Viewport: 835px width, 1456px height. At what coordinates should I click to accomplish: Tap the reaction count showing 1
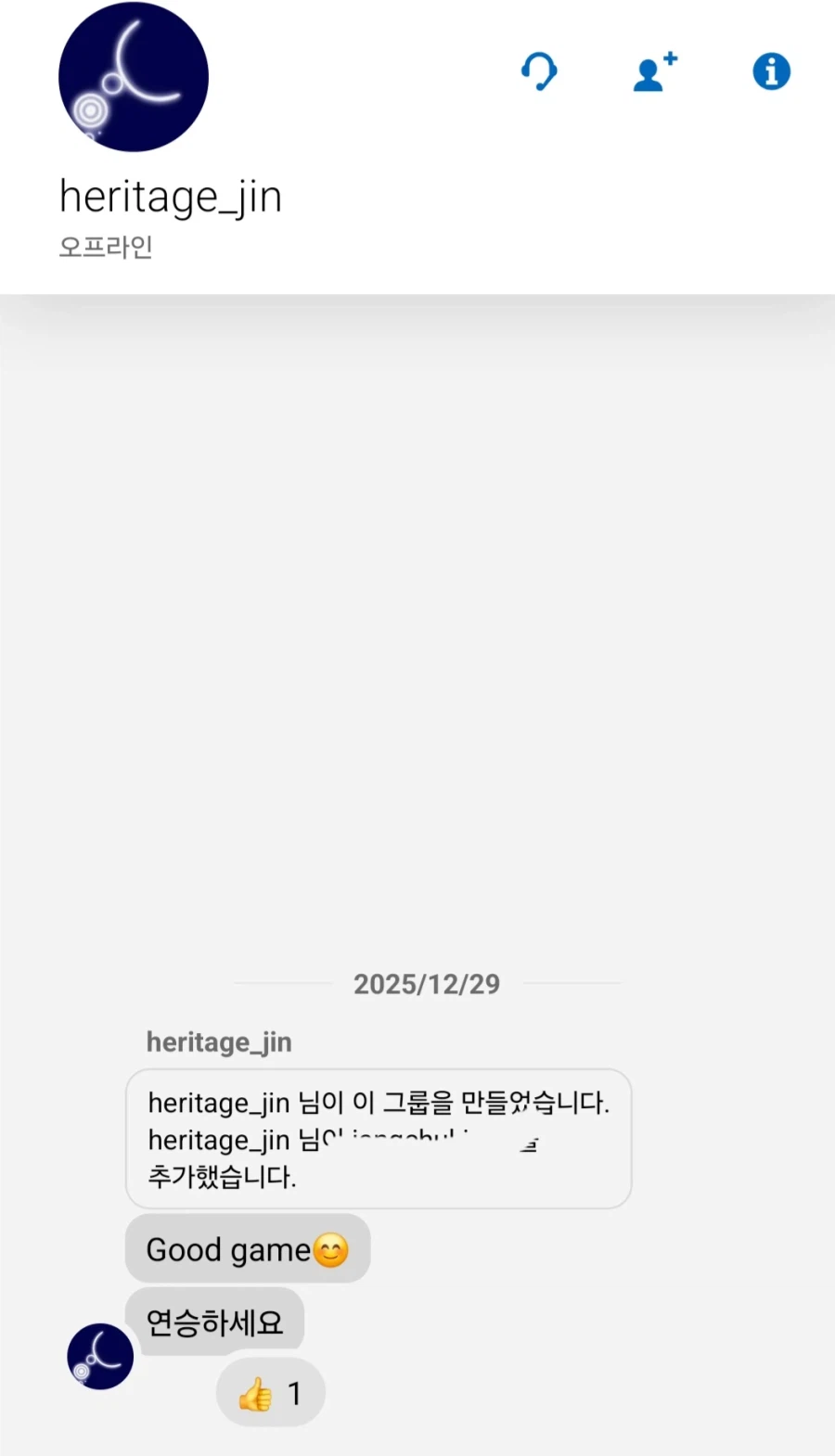click(x=295, y=1392)
